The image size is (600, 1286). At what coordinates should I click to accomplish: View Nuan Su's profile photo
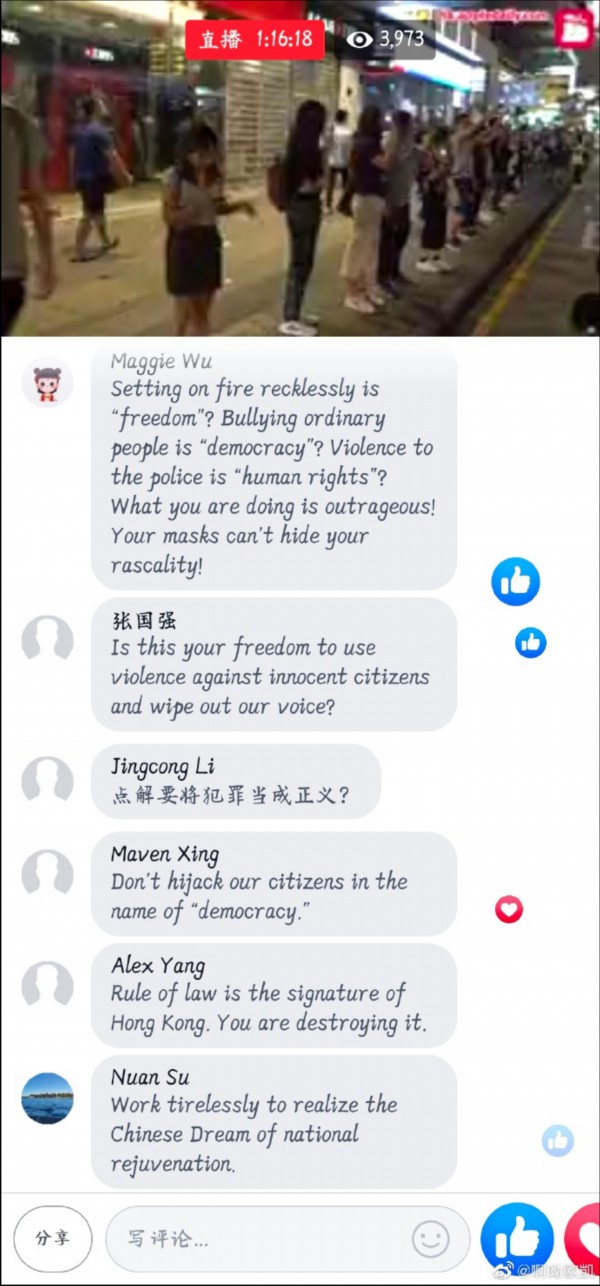point(47,1097)
